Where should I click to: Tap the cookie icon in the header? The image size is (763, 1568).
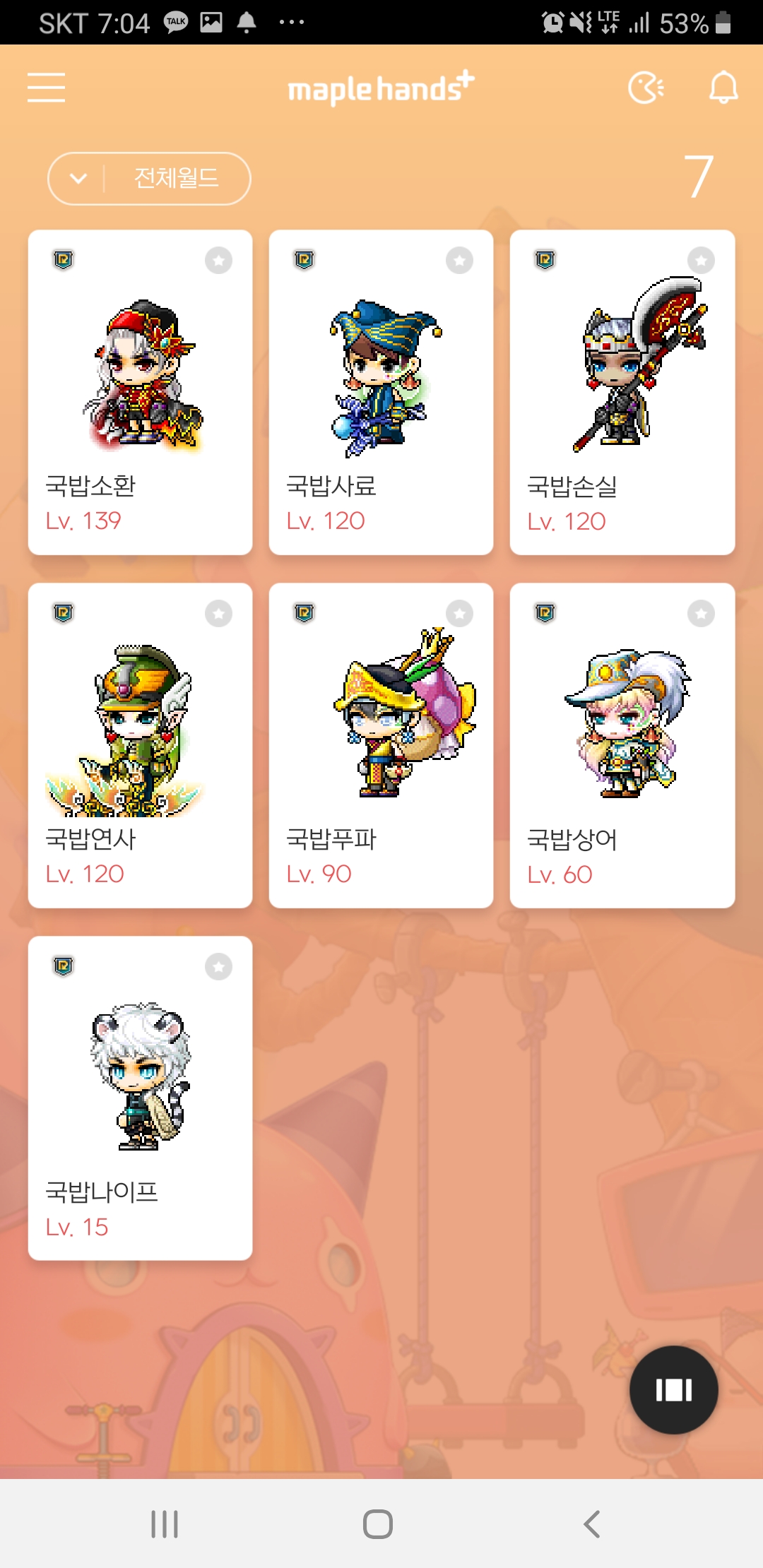(646, 88)
